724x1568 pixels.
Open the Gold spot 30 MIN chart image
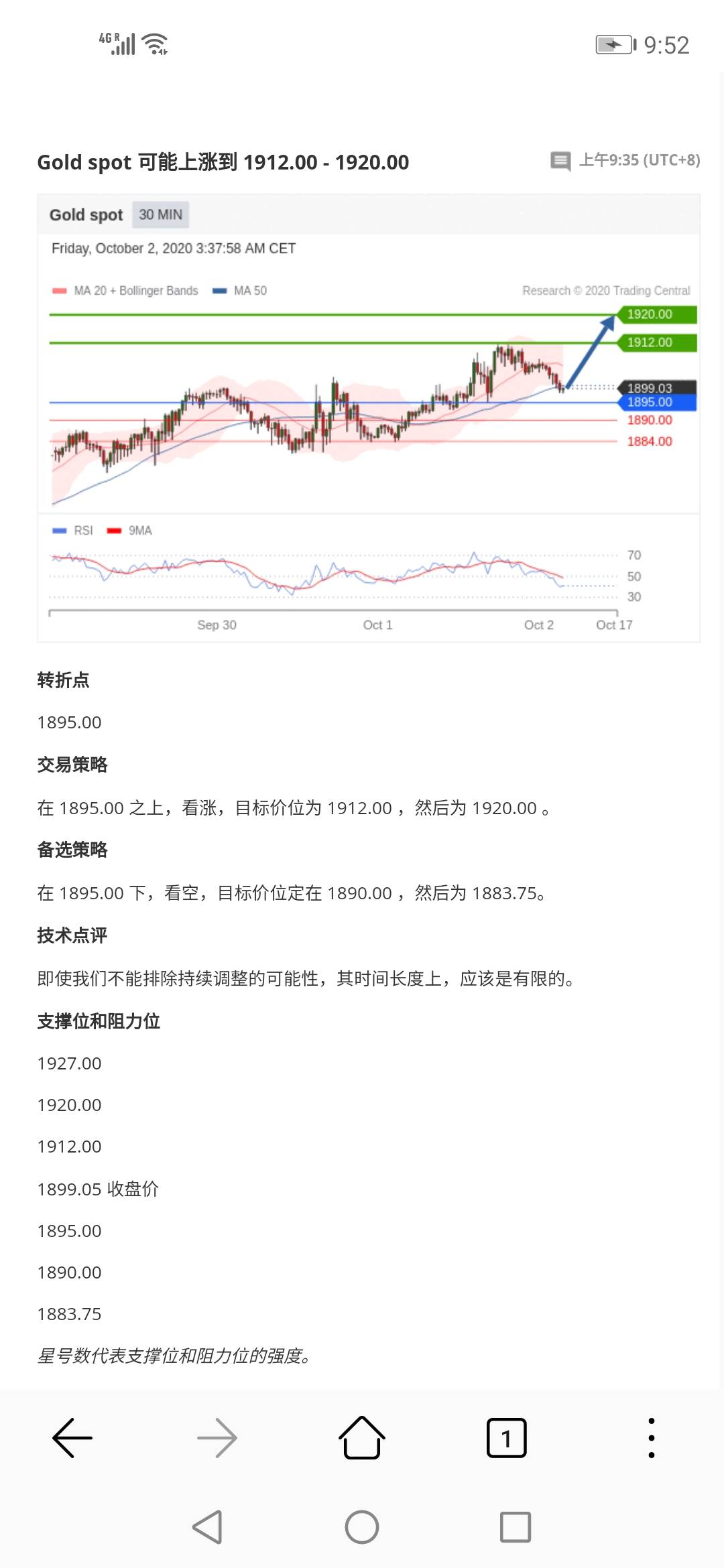369,418
